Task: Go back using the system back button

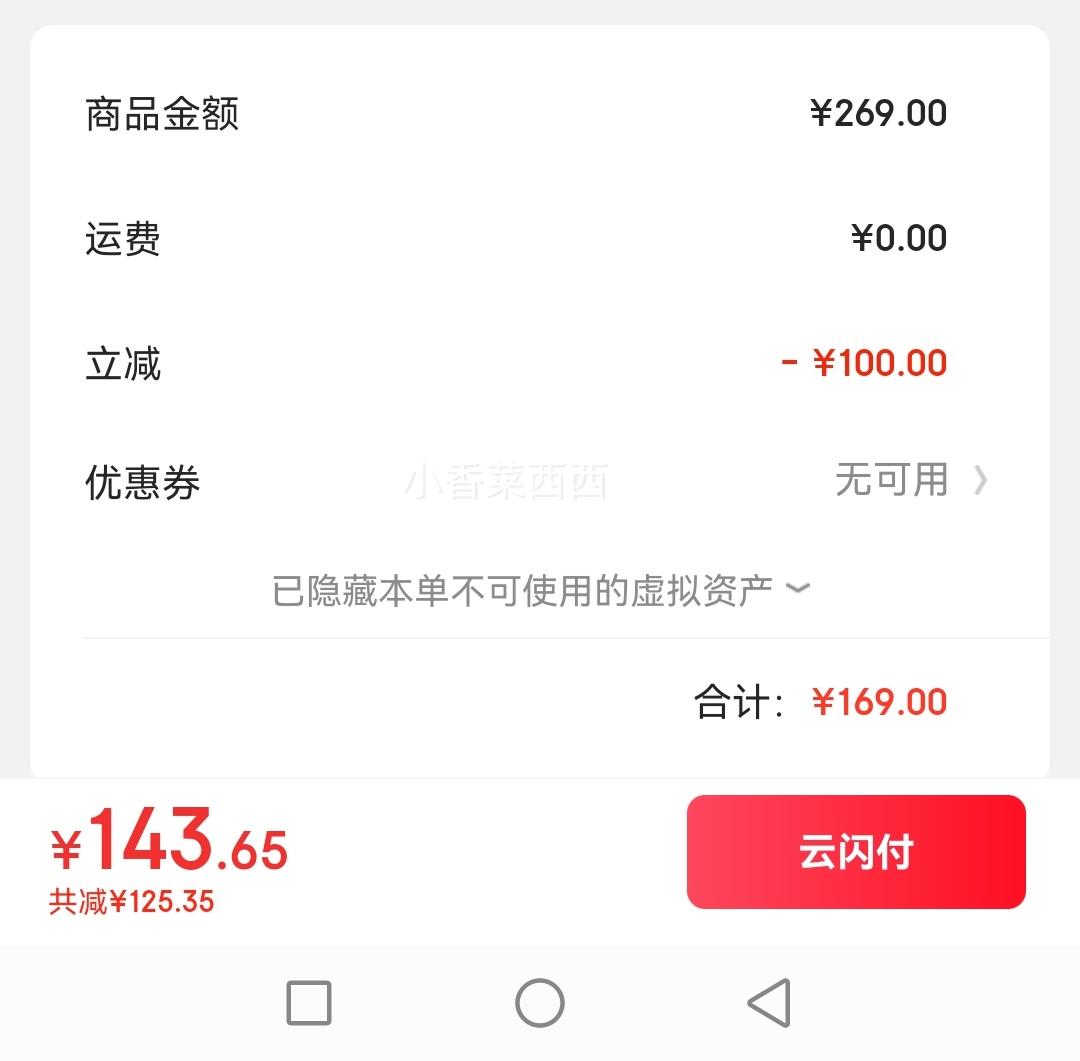Action: tap(769, 1002)
